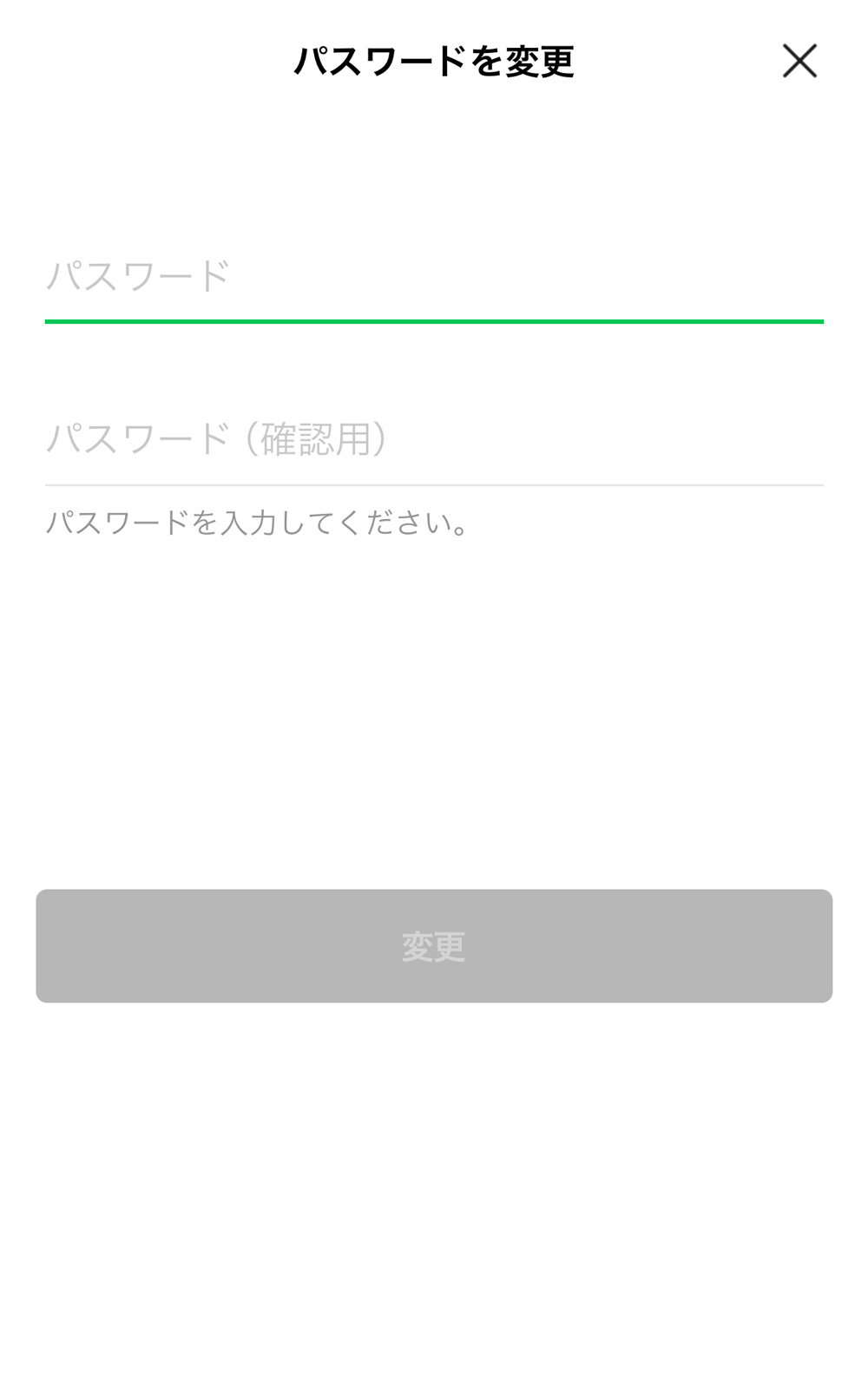The image size is (868, 1375).
Task: Select the パスワード（確認用） field
Action: (434, 439)
